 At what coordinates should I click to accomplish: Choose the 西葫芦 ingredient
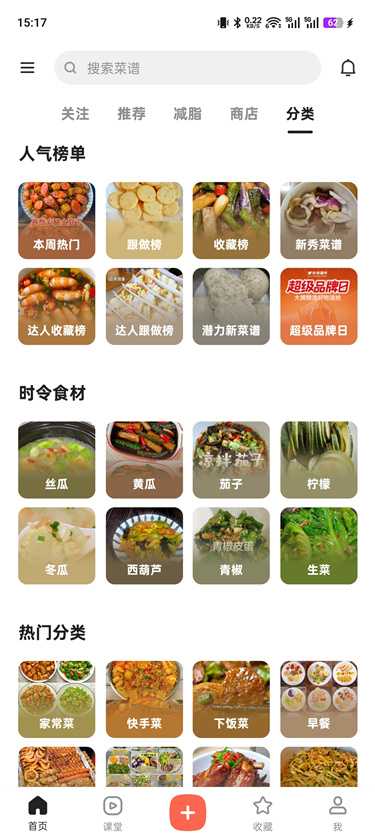click(x=144, y=546)
